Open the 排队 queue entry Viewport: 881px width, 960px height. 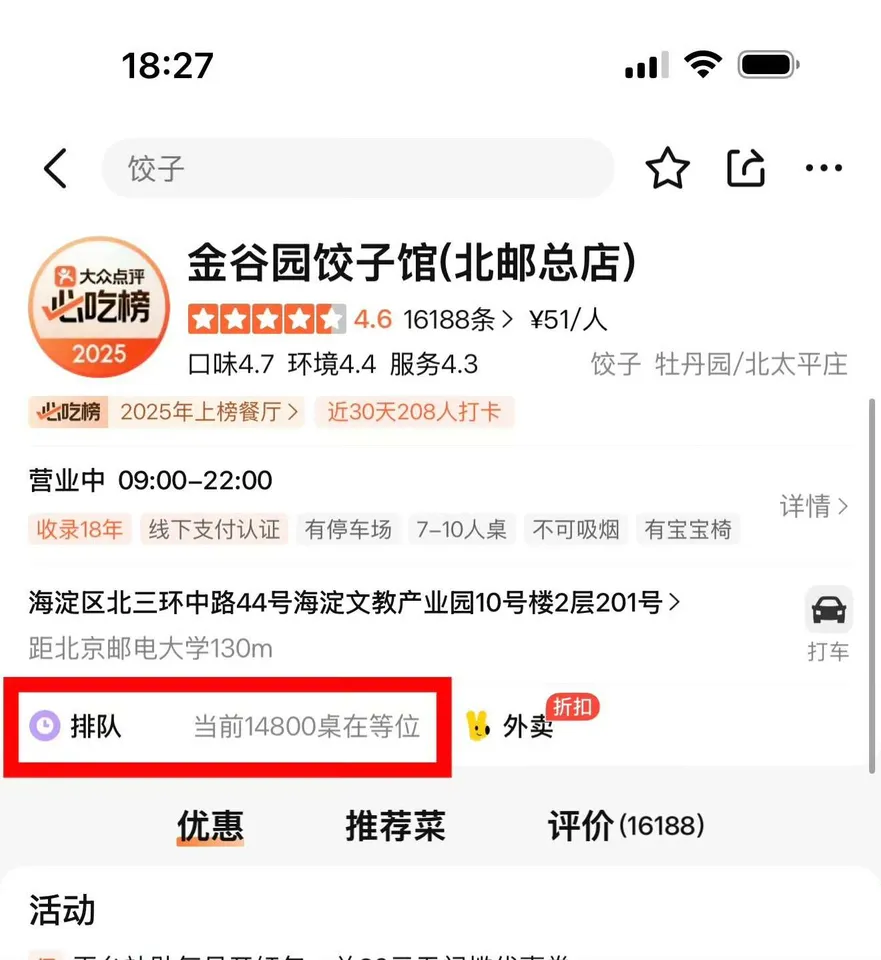(x=228, y=727)
